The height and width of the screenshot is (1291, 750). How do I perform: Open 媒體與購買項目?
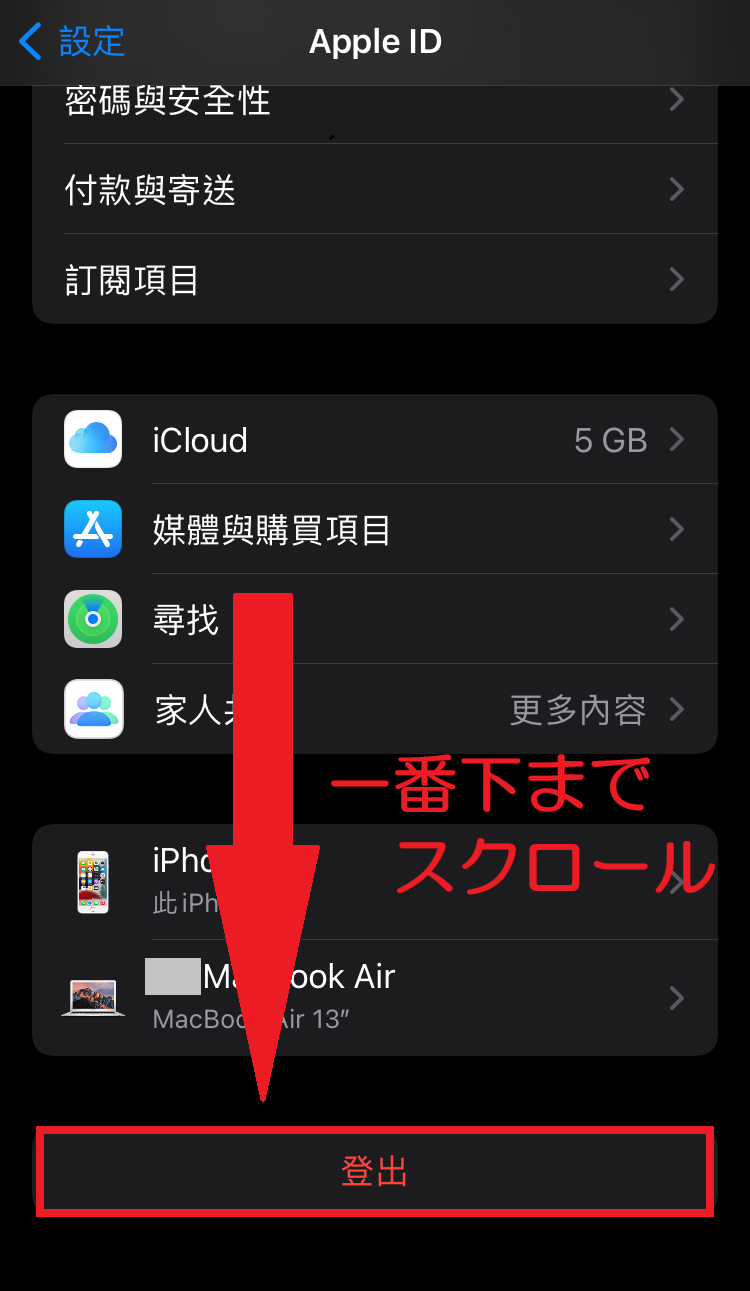coord(374,530)
